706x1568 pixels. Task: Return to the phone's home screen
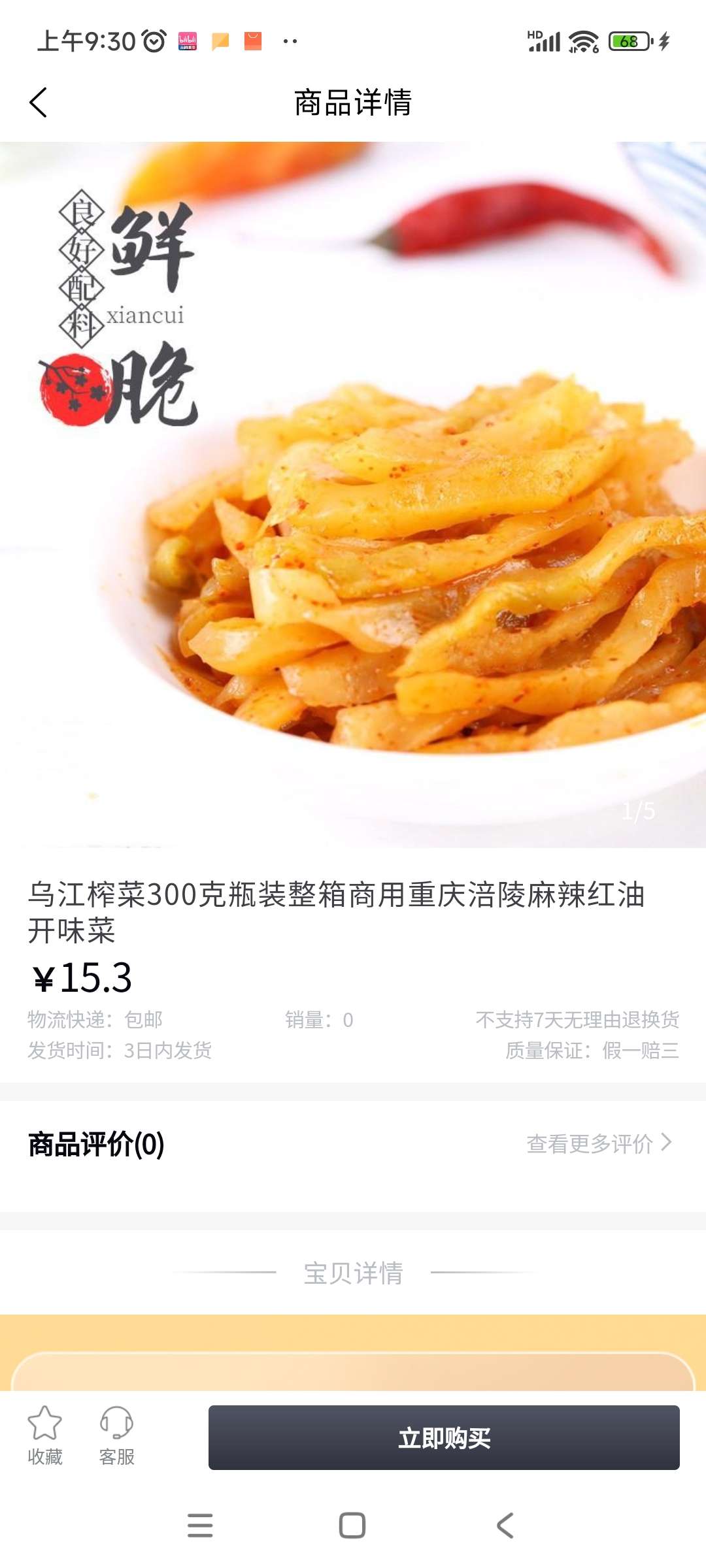pos(352,1526)
